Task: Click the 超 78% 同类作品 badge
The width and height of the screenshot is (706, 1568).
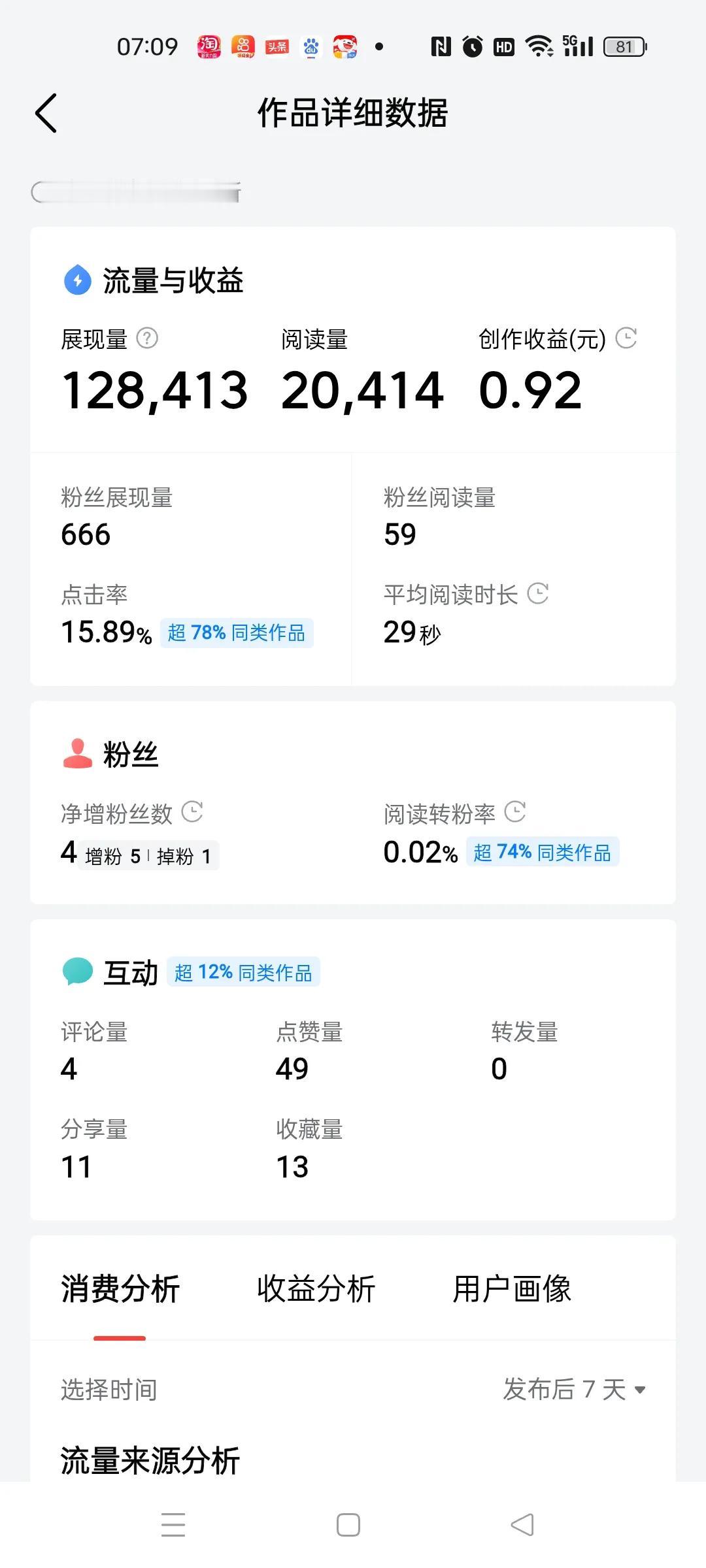Action: (237, 632)
